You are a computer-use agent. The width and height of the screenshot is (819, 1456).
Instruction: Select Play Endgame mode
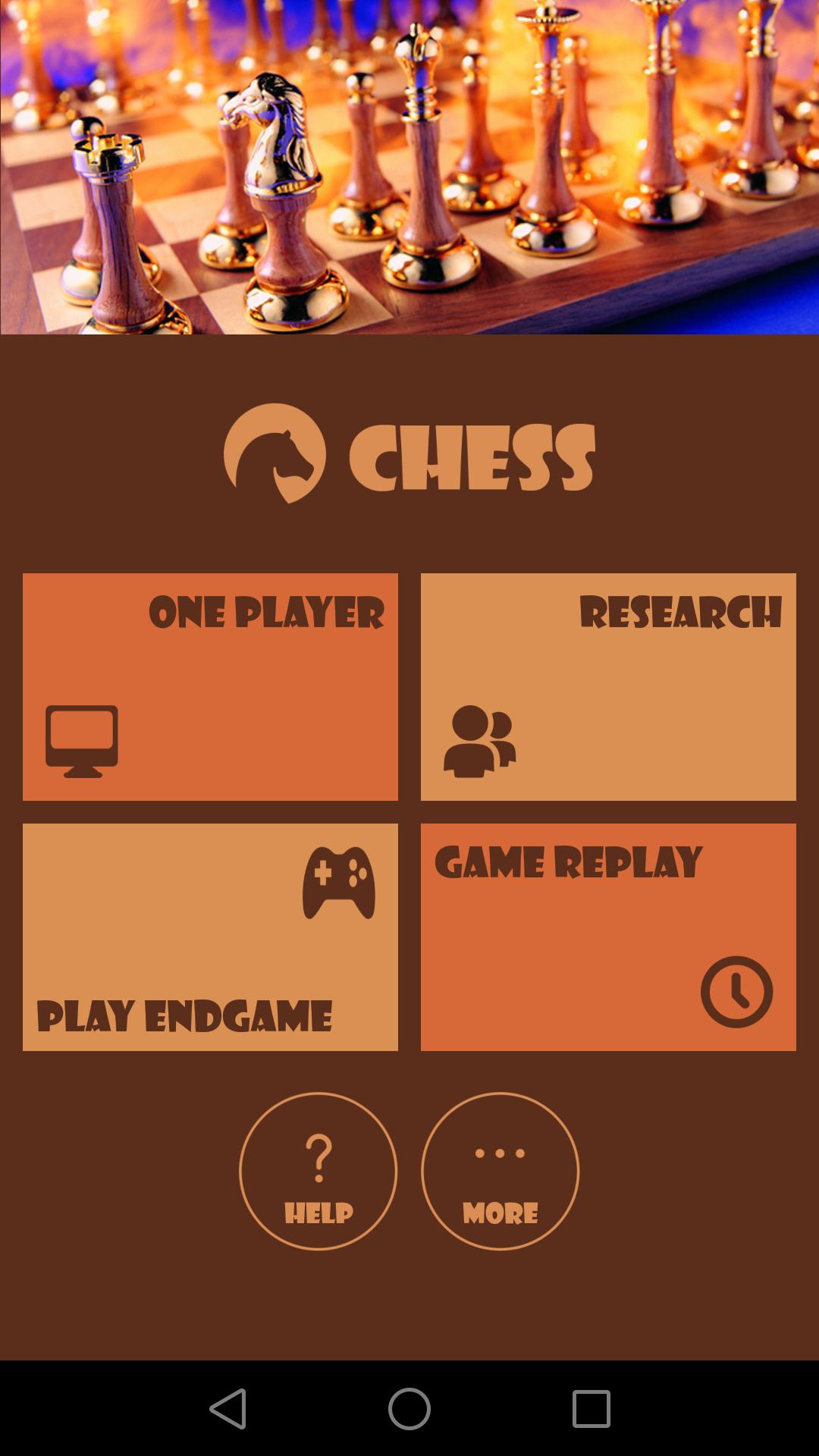click(210, 937)
